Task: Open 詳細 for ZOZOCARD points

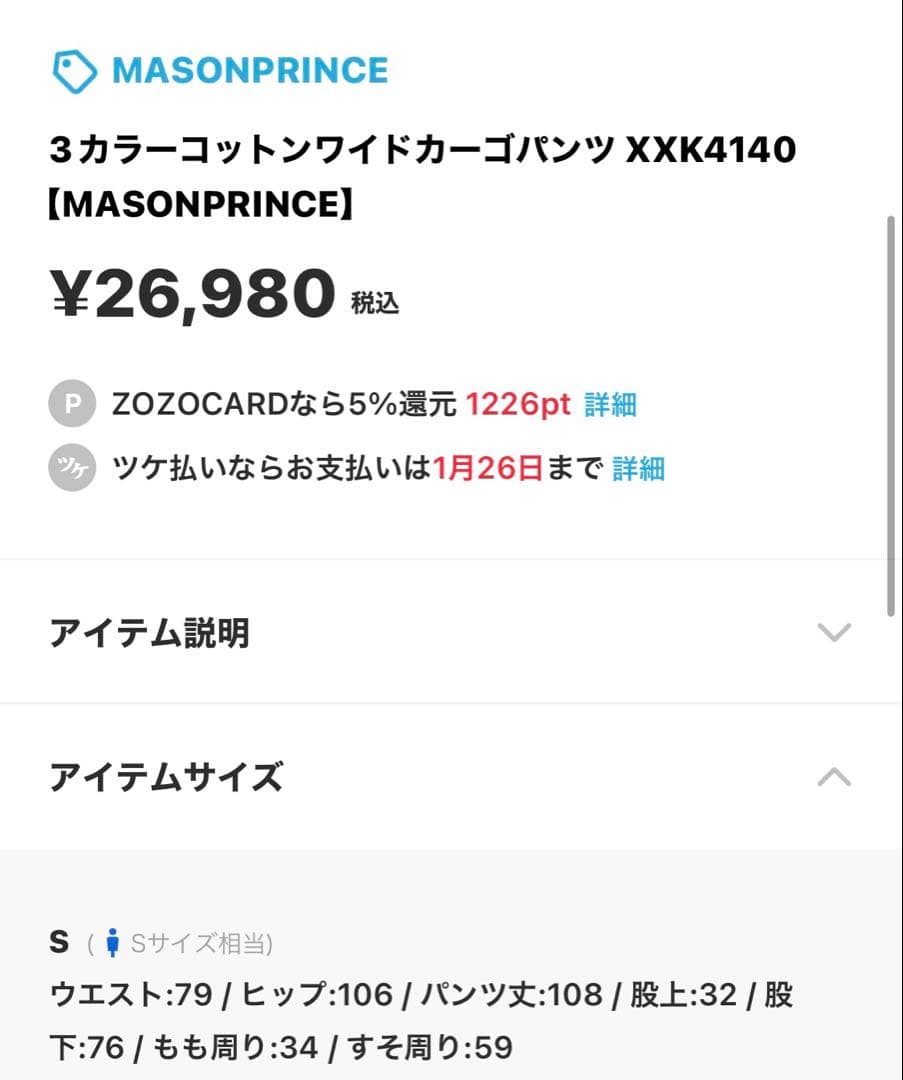Action: (610, 404)
